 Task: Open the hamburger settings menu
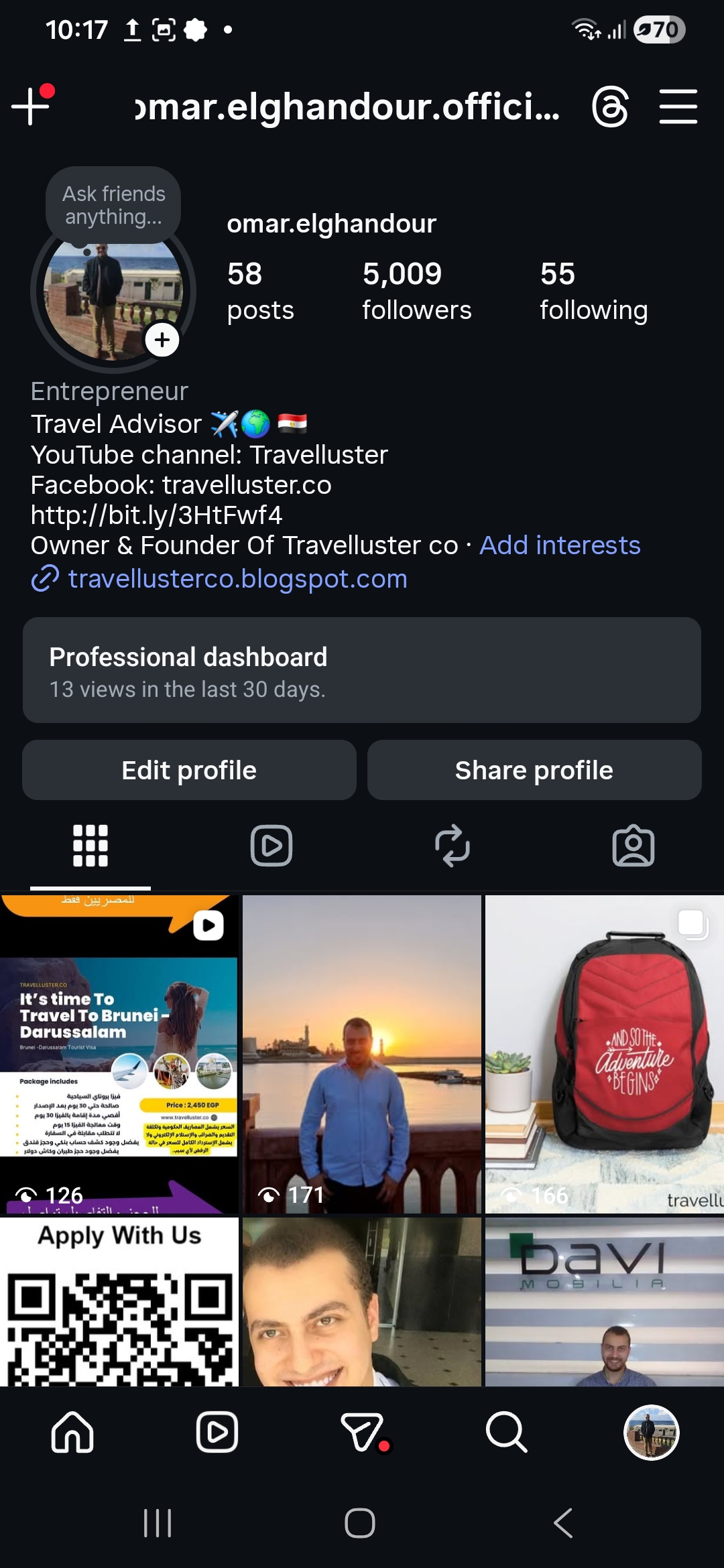pyautogui.click(x=678, y=107)
